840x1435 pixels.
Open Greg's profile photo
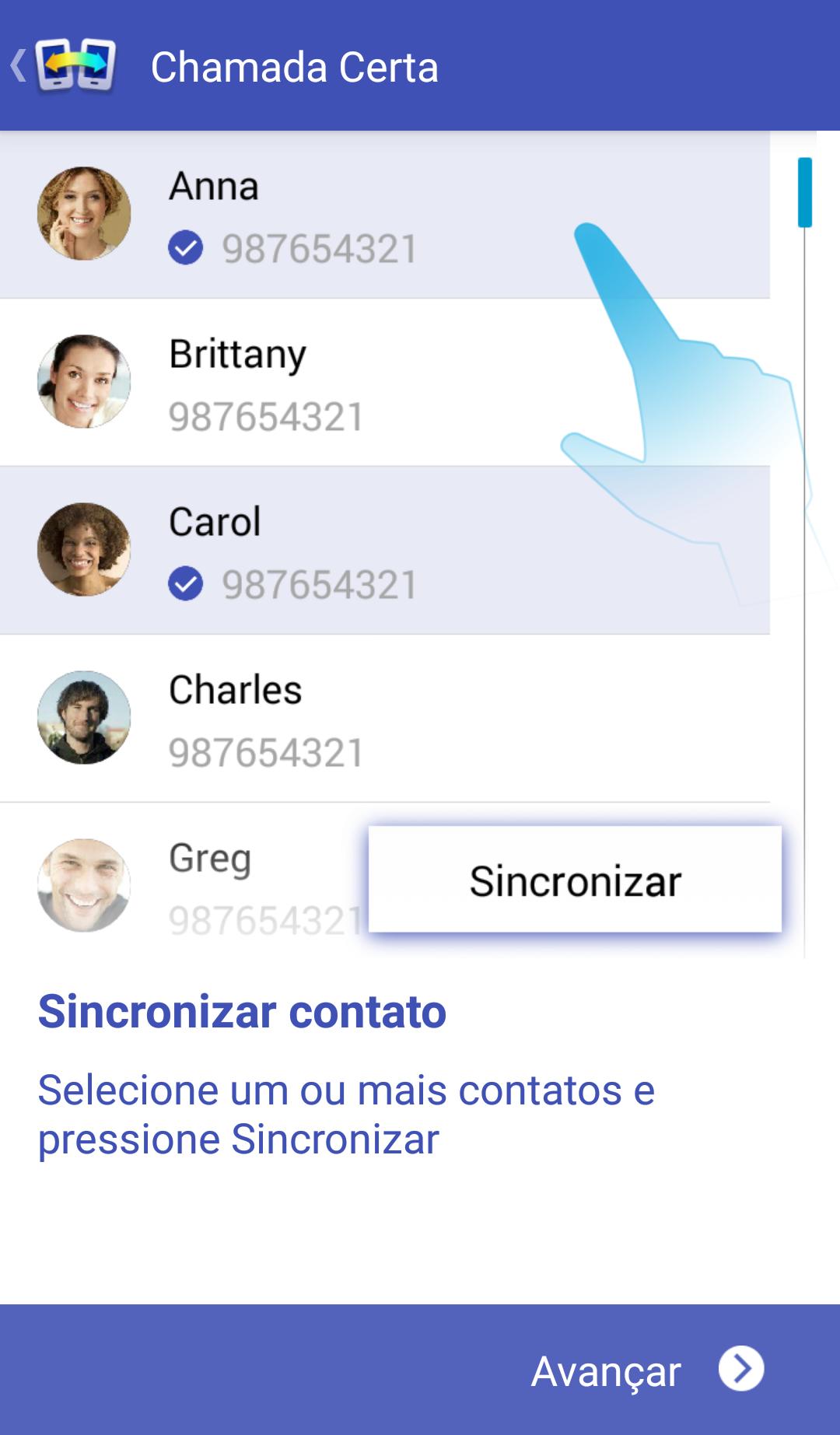pos(83,887)
